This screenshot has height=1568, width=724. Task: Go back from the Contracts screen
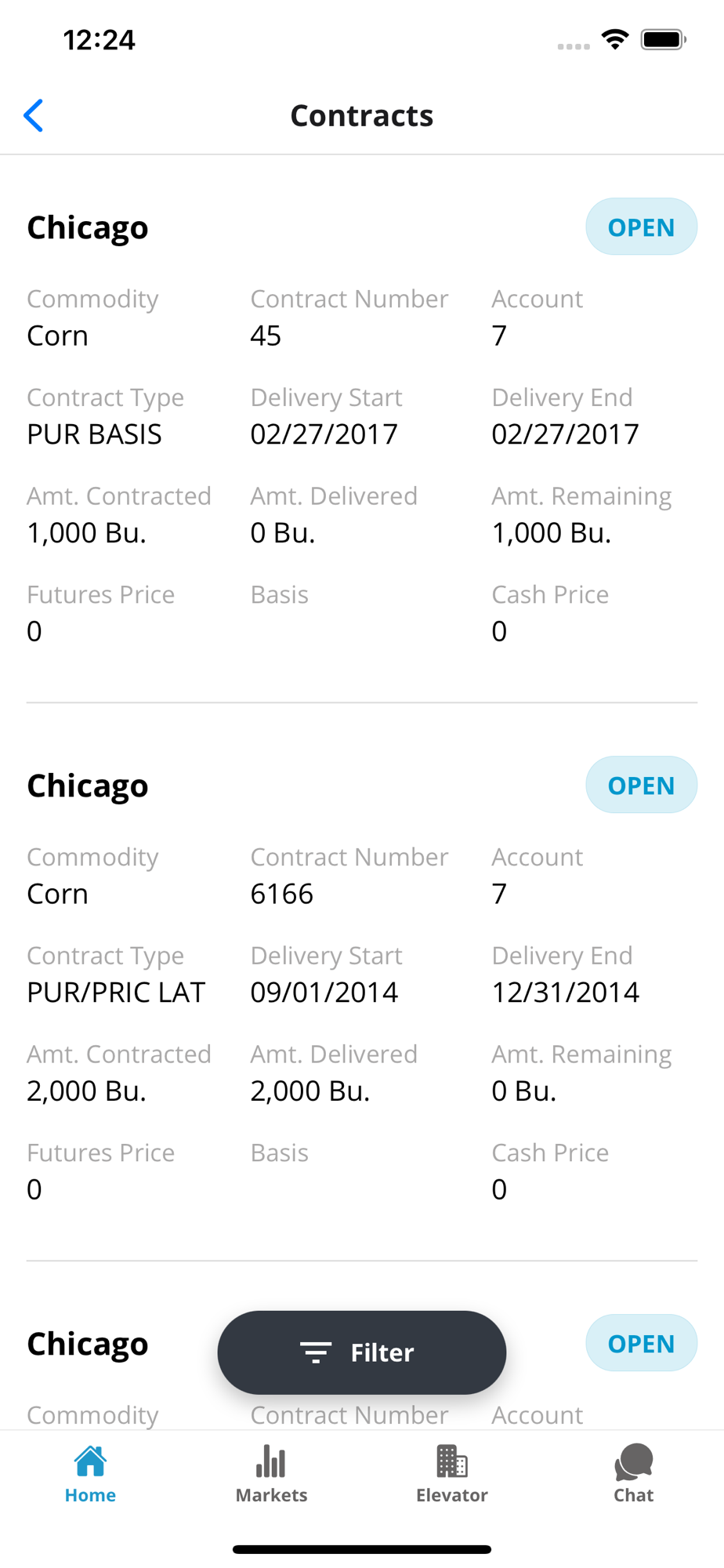pyautogui.click(x=34, y=116)
